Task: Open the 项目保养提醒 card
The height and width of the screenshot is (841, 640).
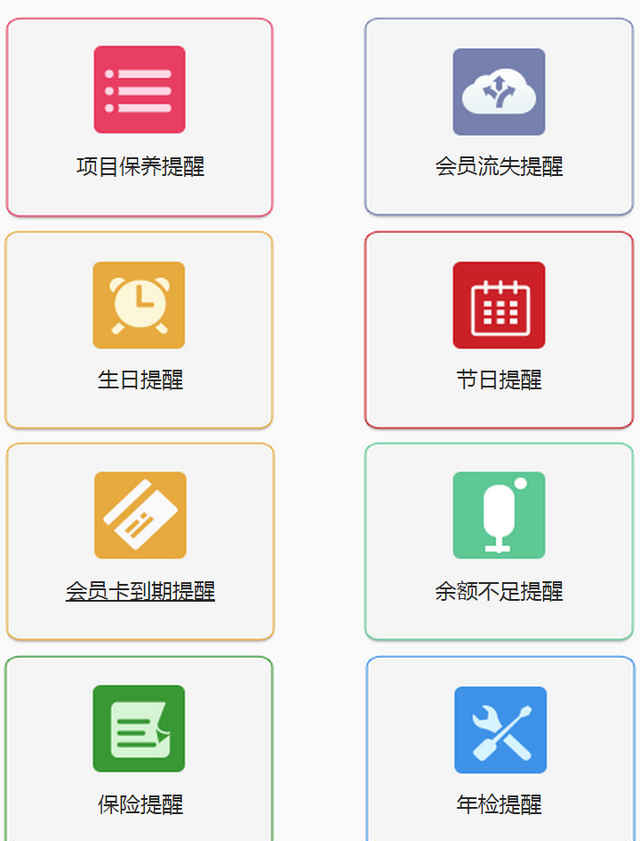Action: tap(140, 117)
